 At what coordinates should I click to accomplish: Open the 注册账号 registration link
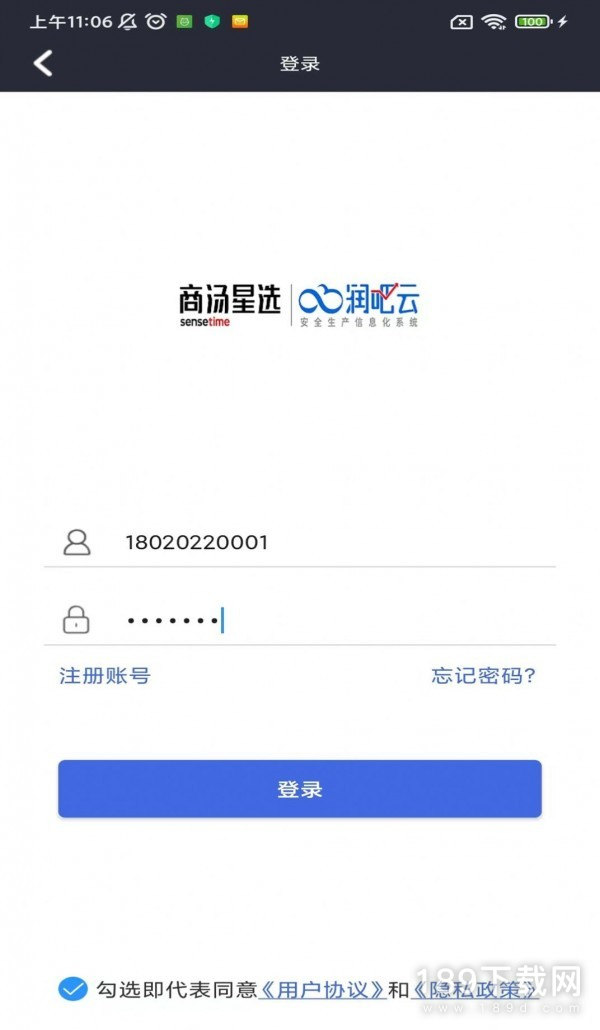click(105, 676)
